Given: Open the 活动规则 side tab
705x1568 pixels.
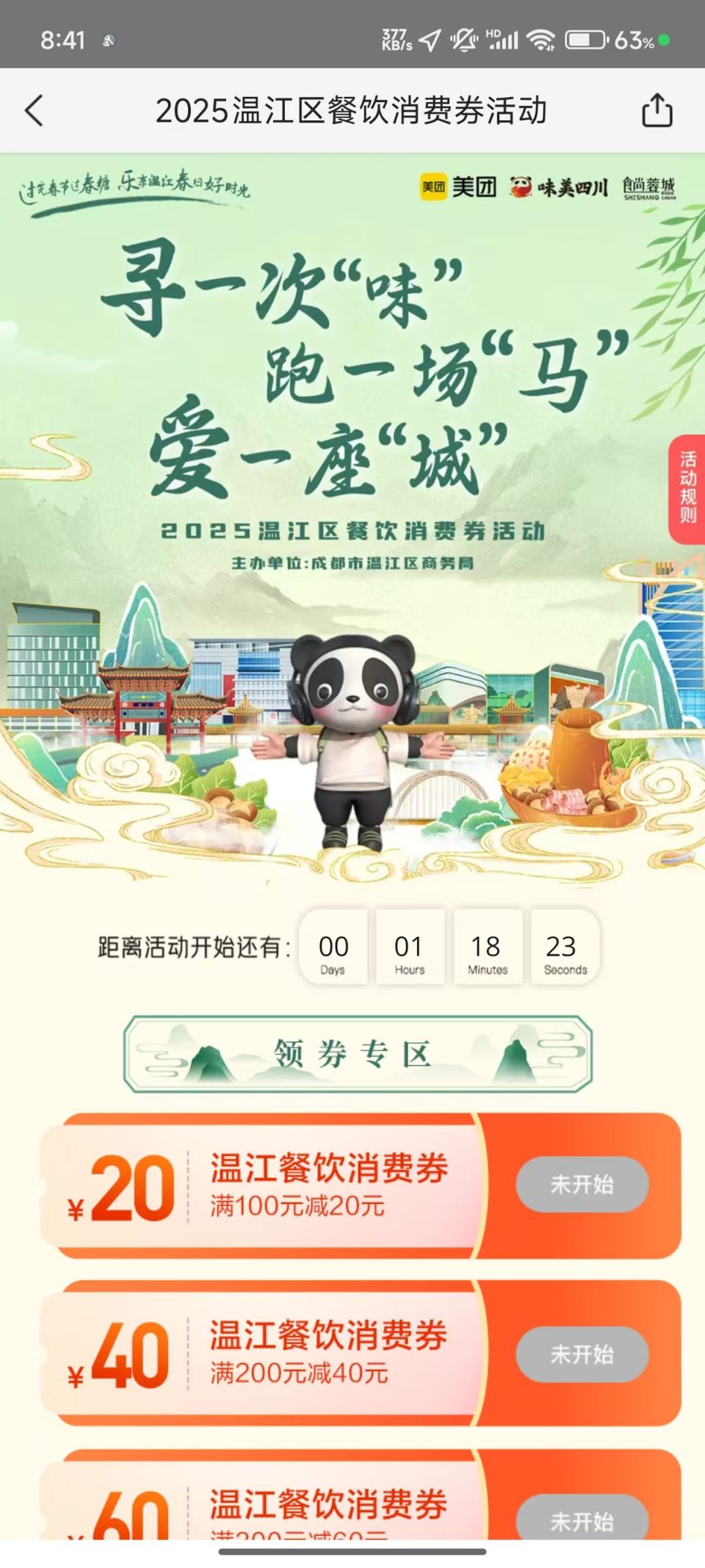Looking at the screenshot, I should click(687, 488).
